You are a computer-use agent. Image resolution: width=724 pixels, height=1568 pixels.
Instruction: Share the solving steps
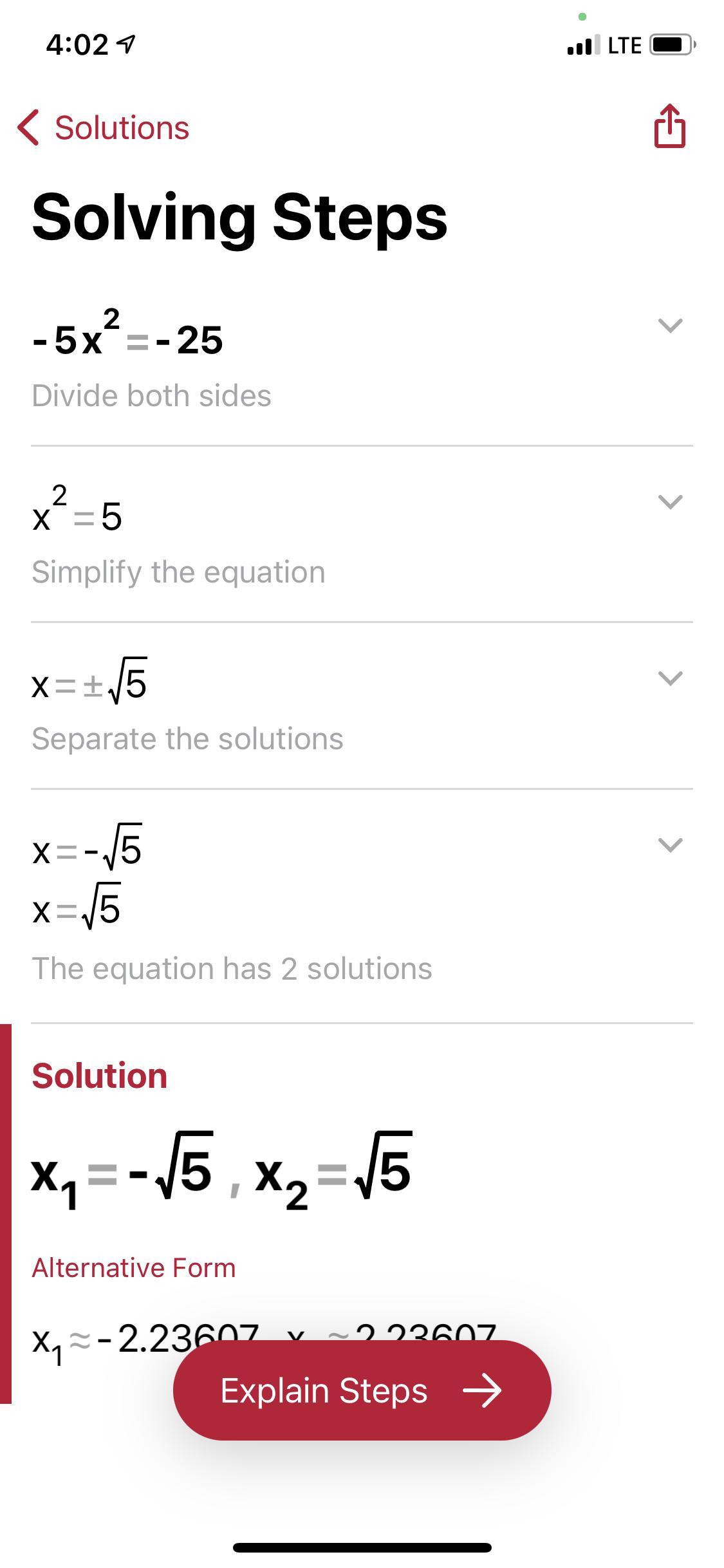click(669, 127)
